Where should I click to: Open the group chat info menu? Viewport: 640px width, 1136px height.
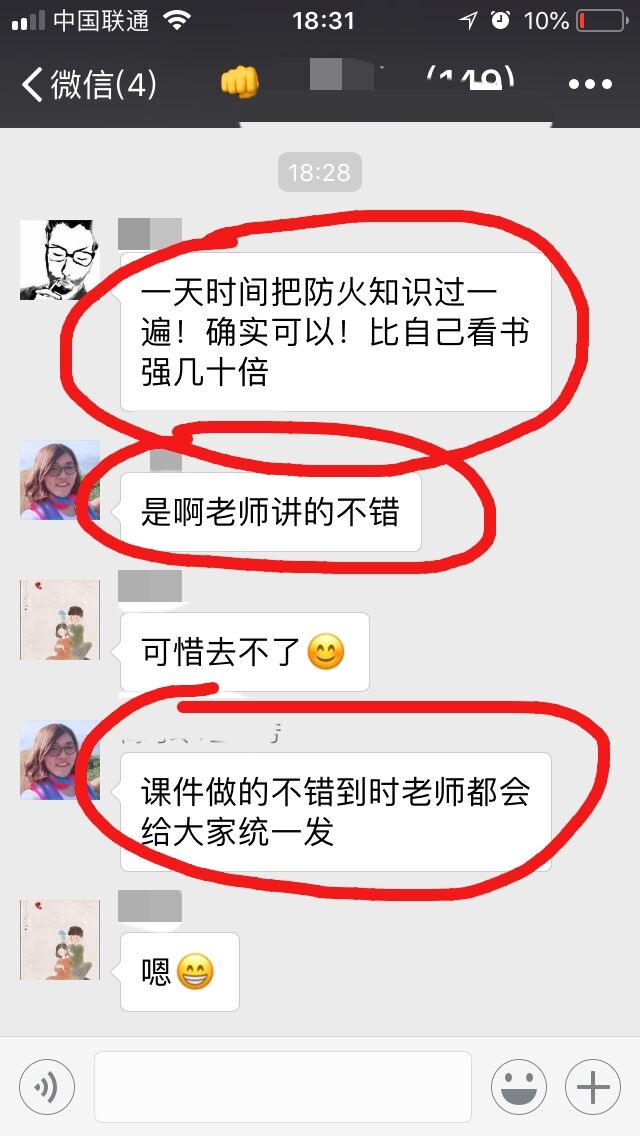(590, 84)
